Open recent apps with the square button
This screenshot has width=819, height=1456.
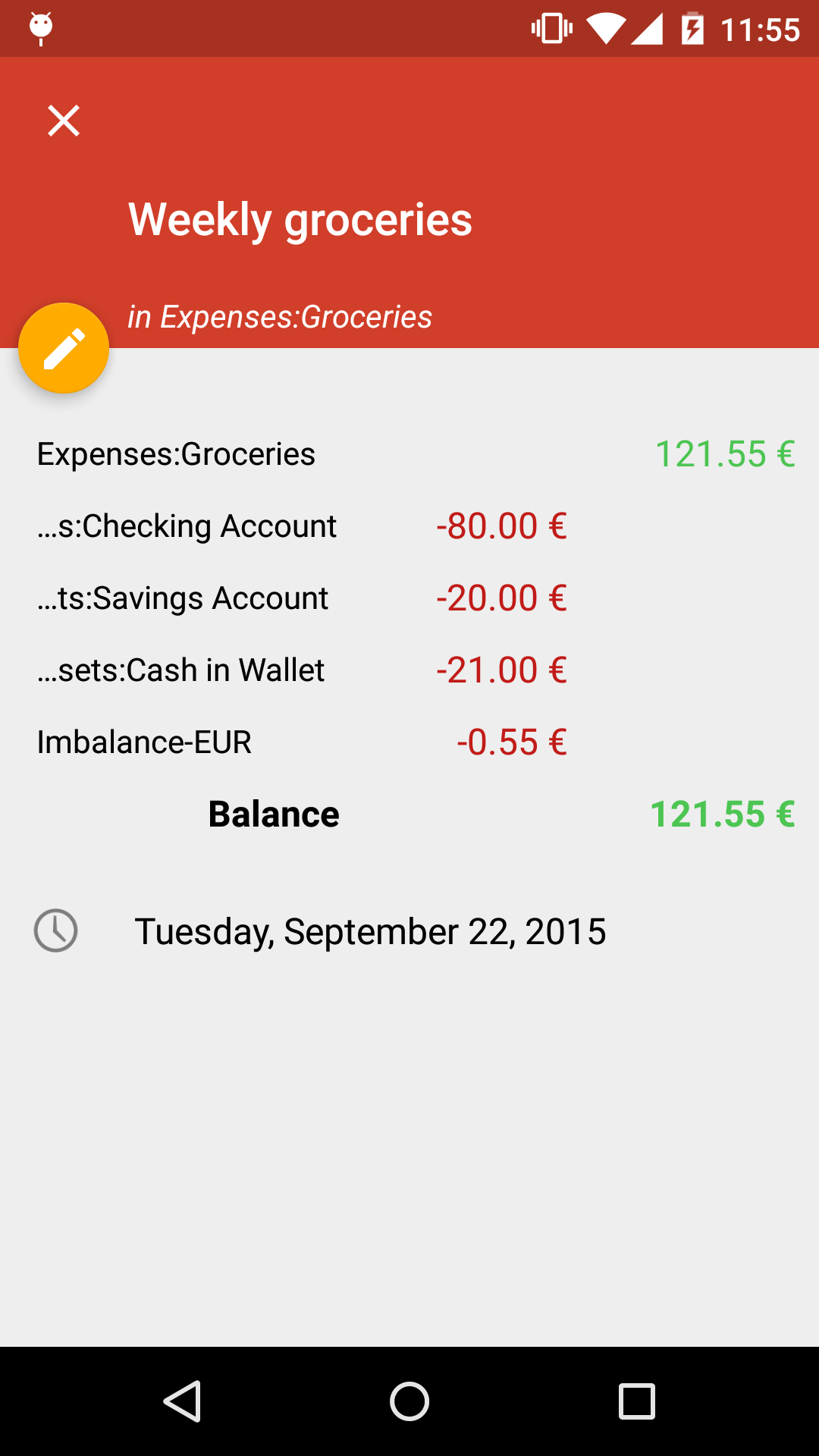pyautogui.click(x=635, y=1401)
